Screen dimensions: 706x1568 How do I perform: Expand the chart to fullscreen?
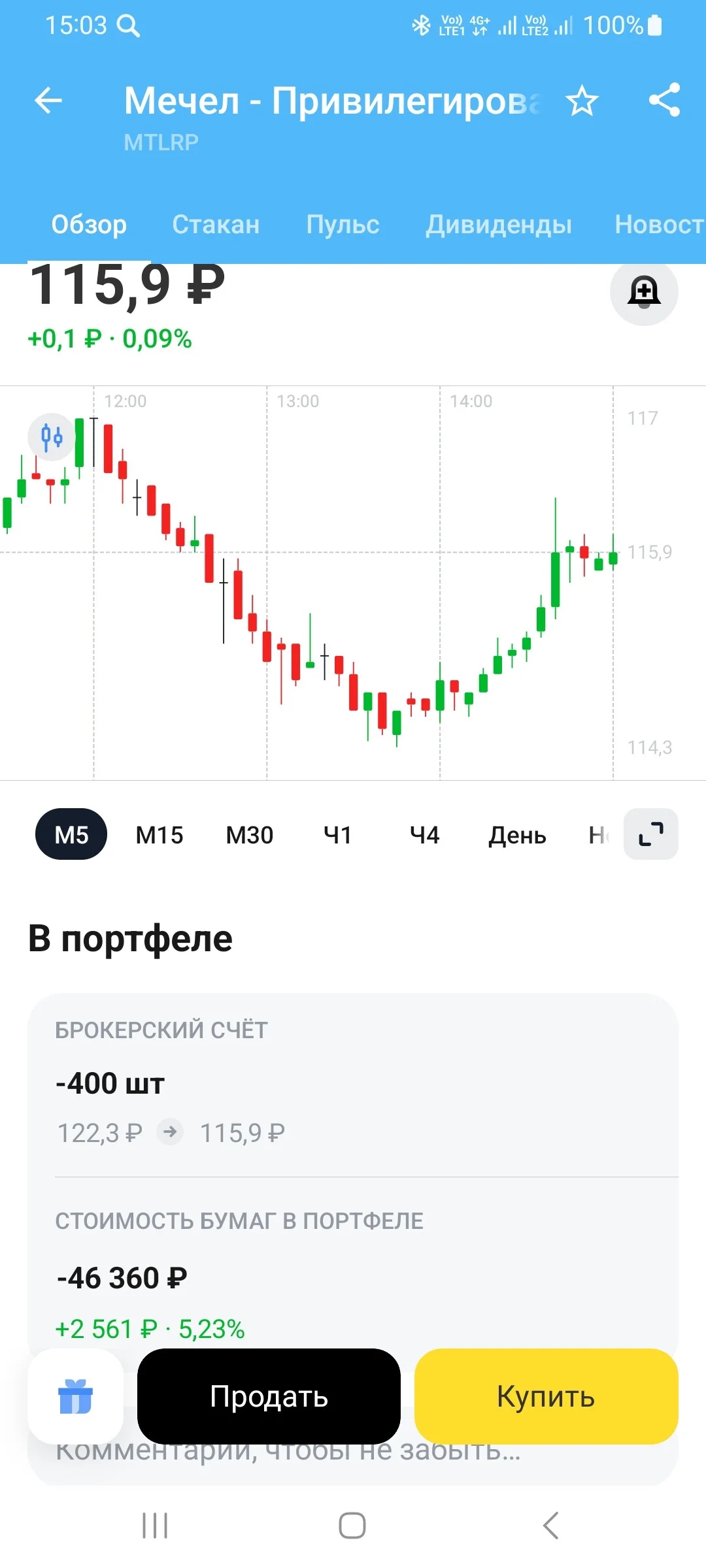tap(651, 834)
